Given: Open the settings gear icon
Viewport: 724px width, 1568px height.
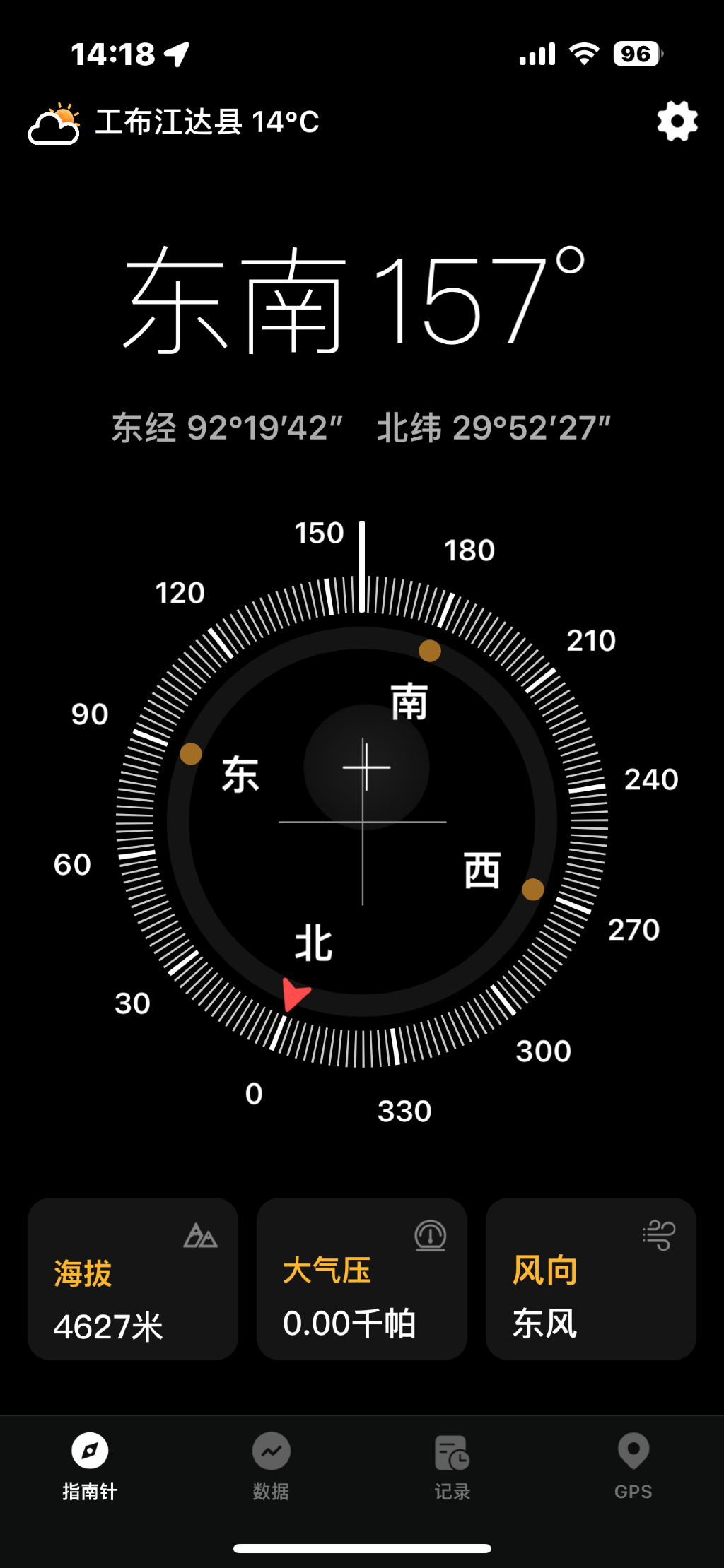Looking at the screenshot, I should [677, 122].
